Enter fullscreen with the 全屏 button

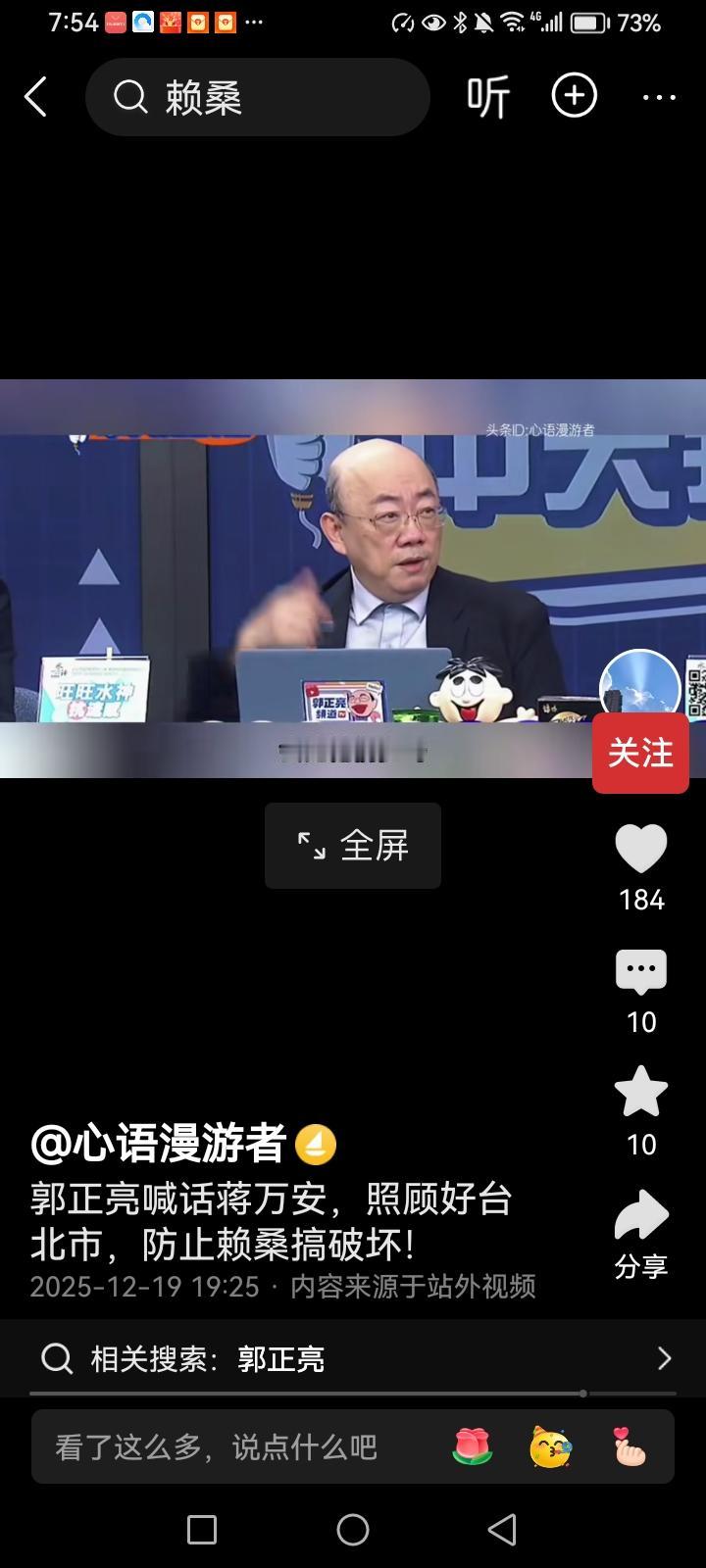352,846
